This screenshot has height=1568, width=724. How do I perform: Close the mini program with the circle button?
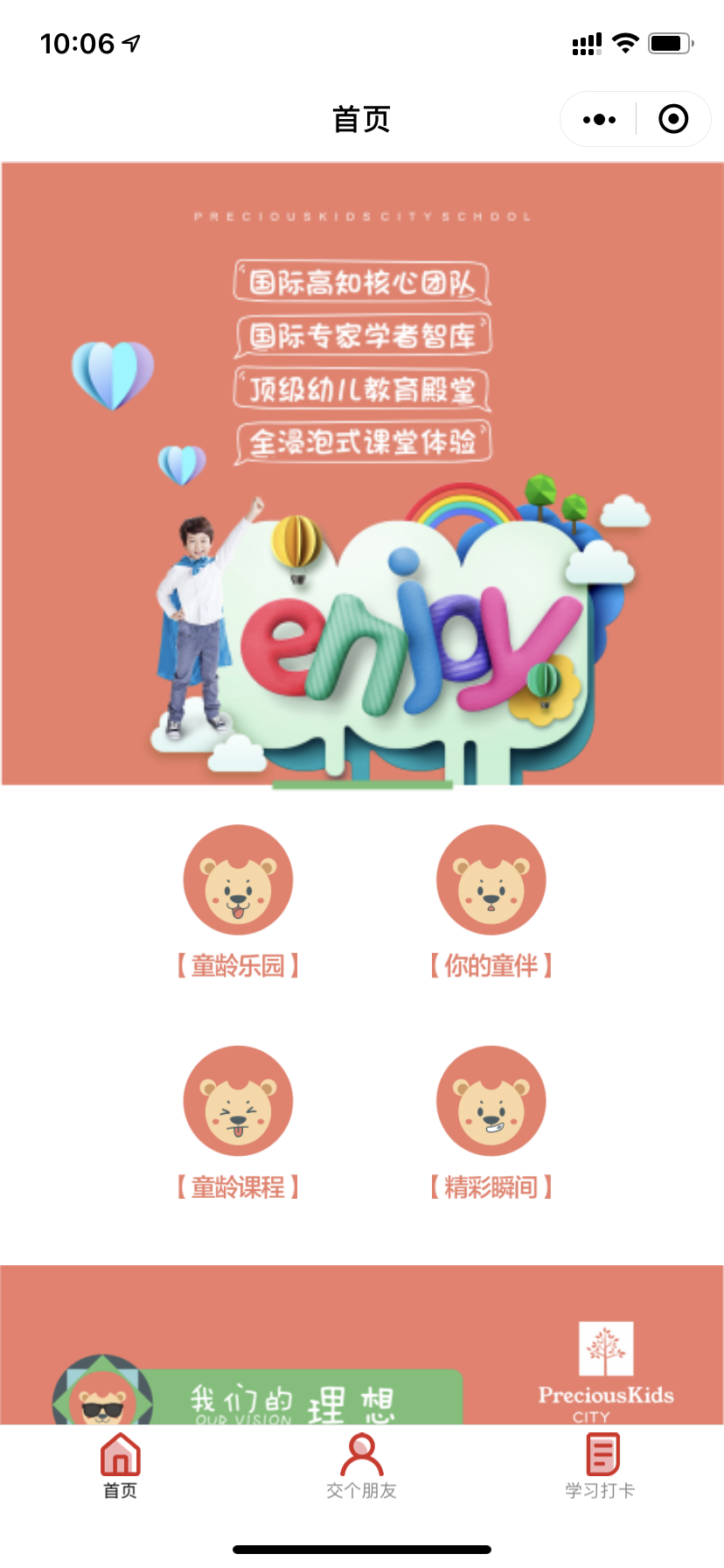tap(672, 119)
